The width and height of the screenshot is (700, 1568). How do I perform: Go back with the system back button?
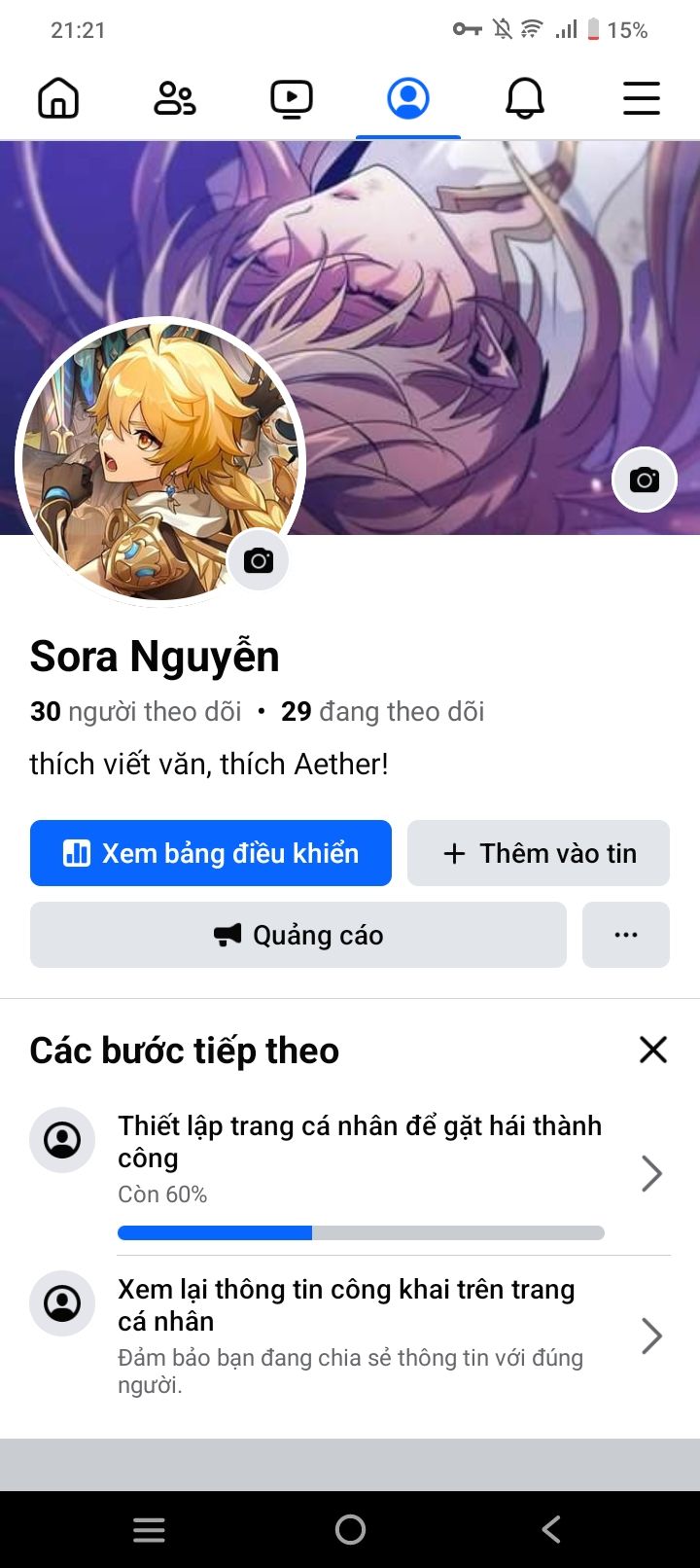point(551,1530)
